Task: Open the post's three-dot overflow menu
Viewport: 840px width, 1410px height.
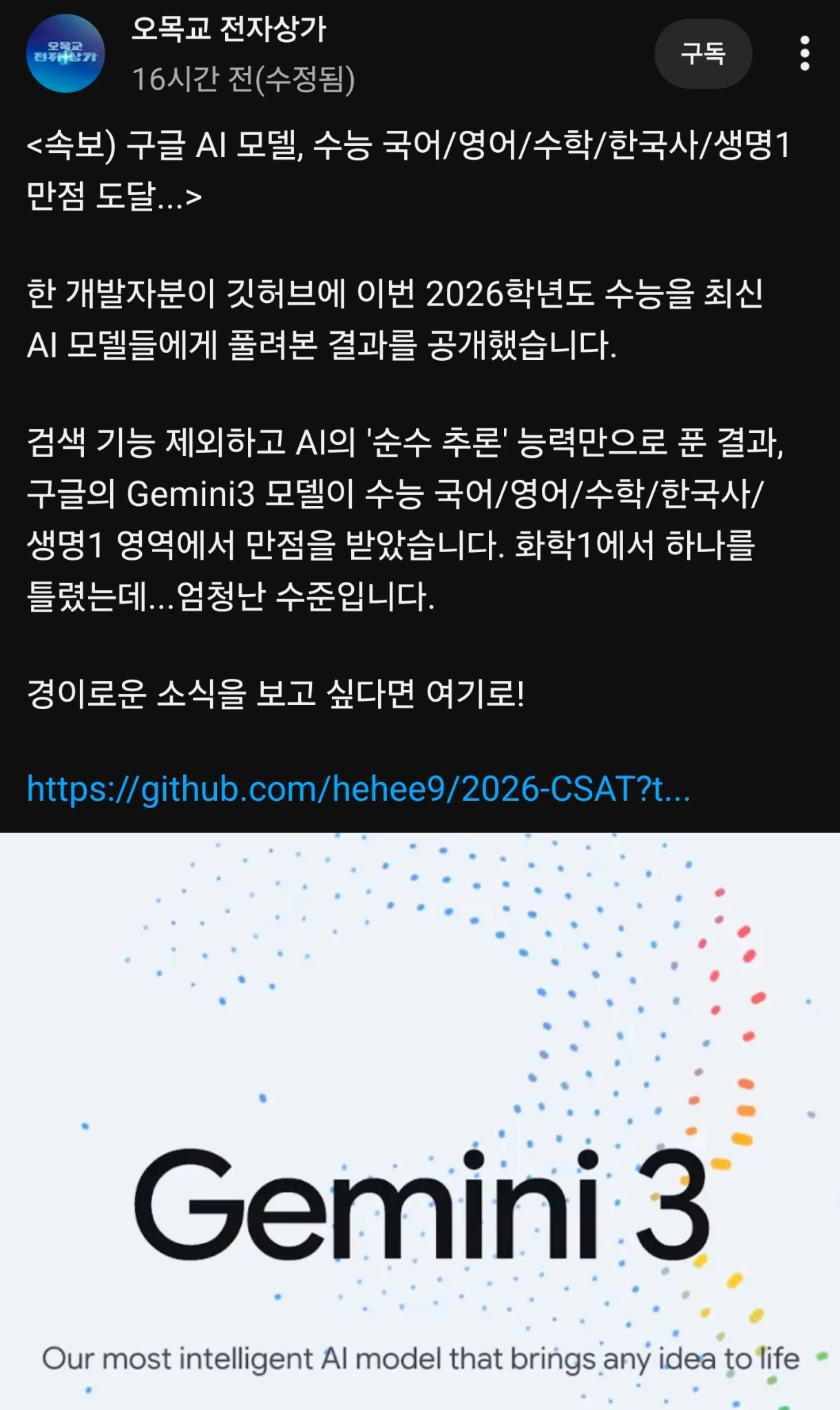Action: pos(804,54)
